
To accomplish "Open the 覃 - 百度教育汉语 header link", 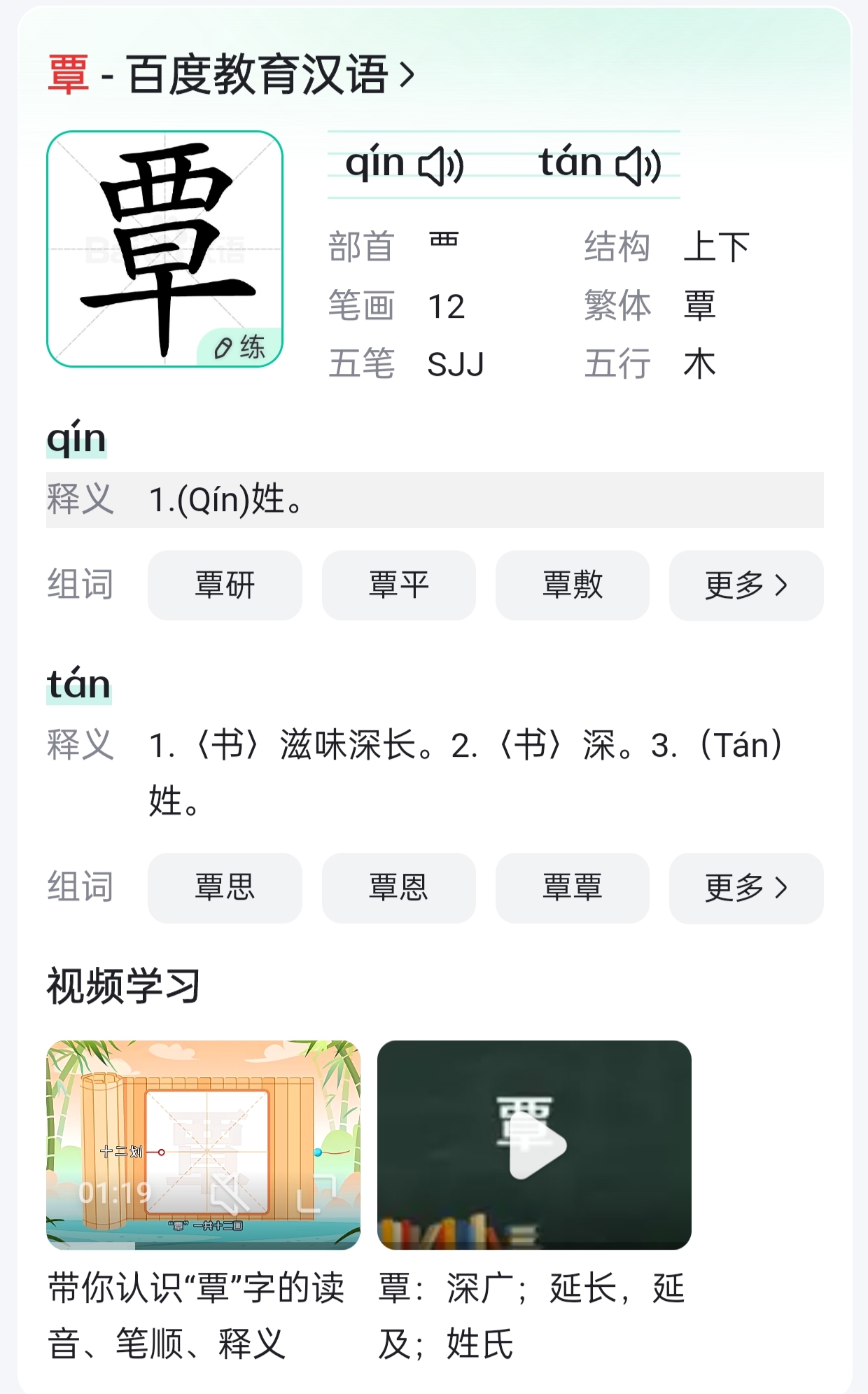I will [231, 72].
